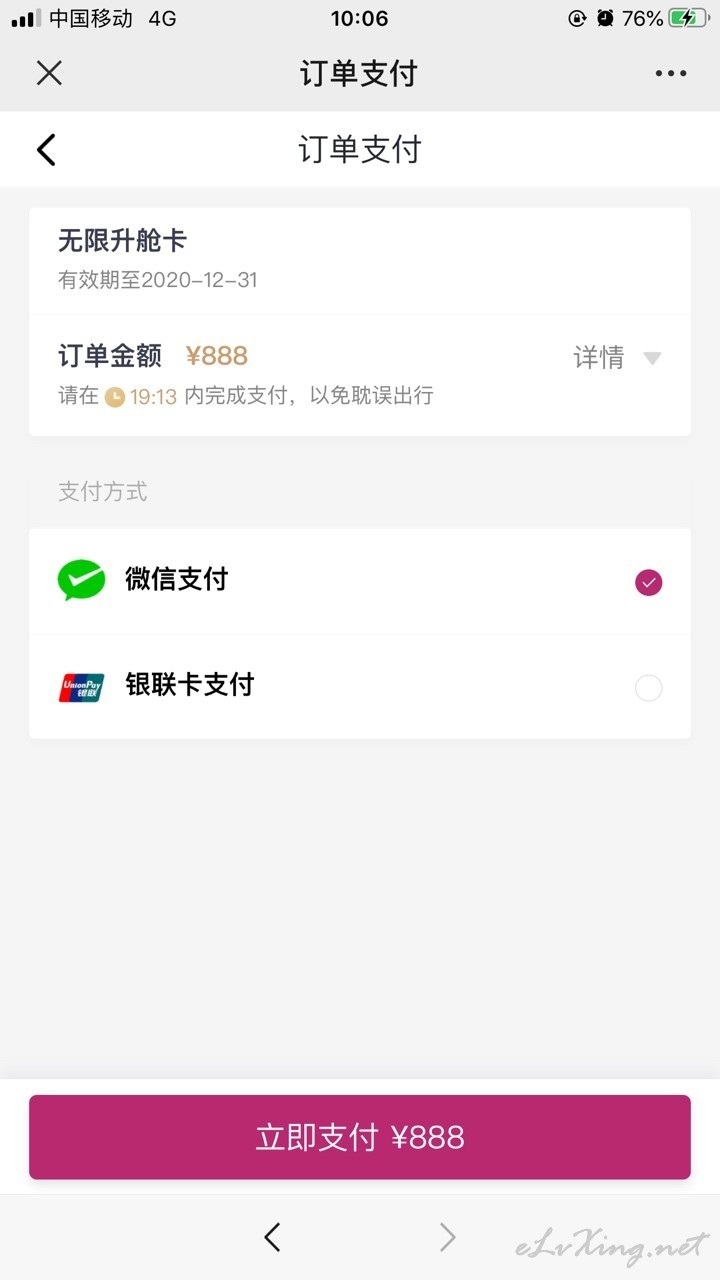
Task: Close the mini program with the X icon
Action: tap(49, 73)
